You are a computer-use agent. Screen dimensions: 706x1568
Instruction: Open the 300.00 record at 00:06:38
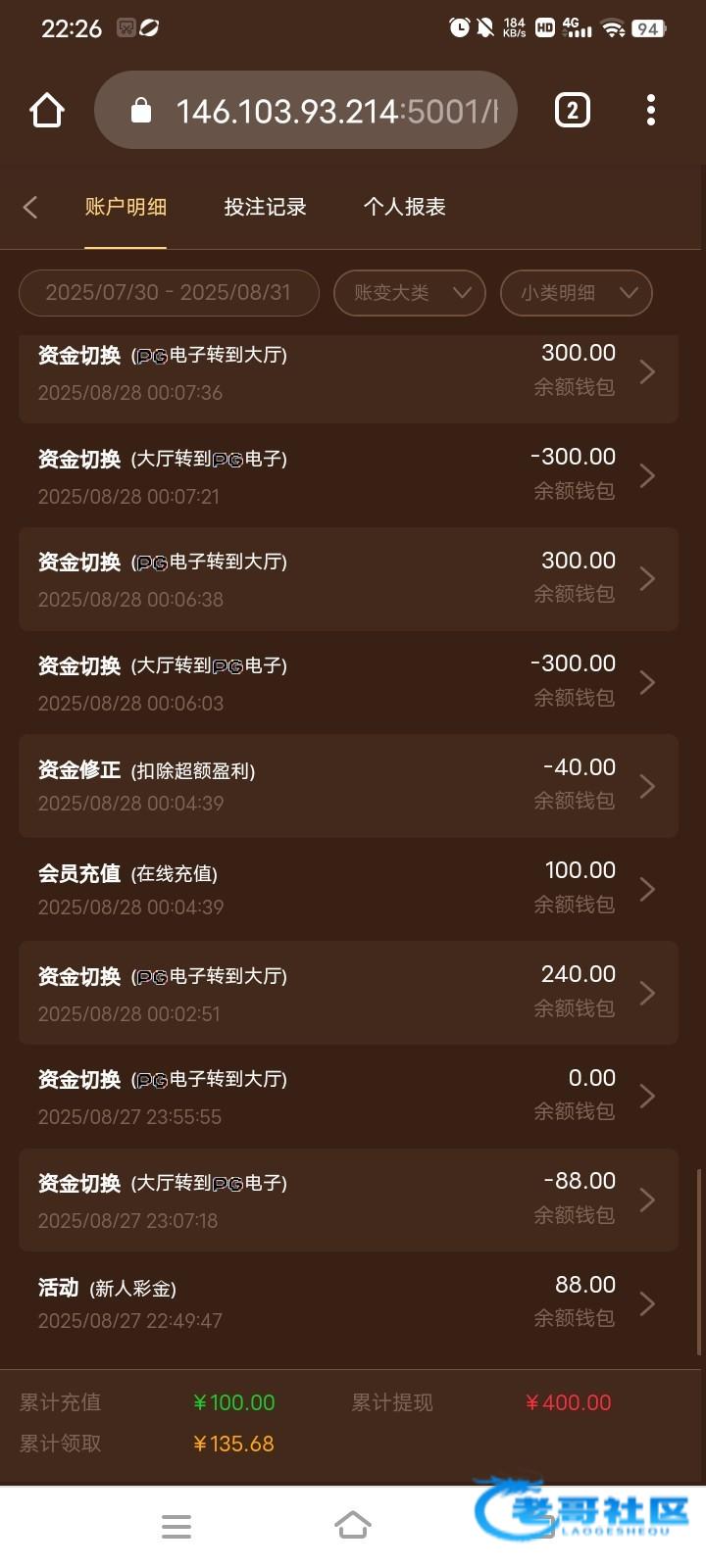pos(348,579)
